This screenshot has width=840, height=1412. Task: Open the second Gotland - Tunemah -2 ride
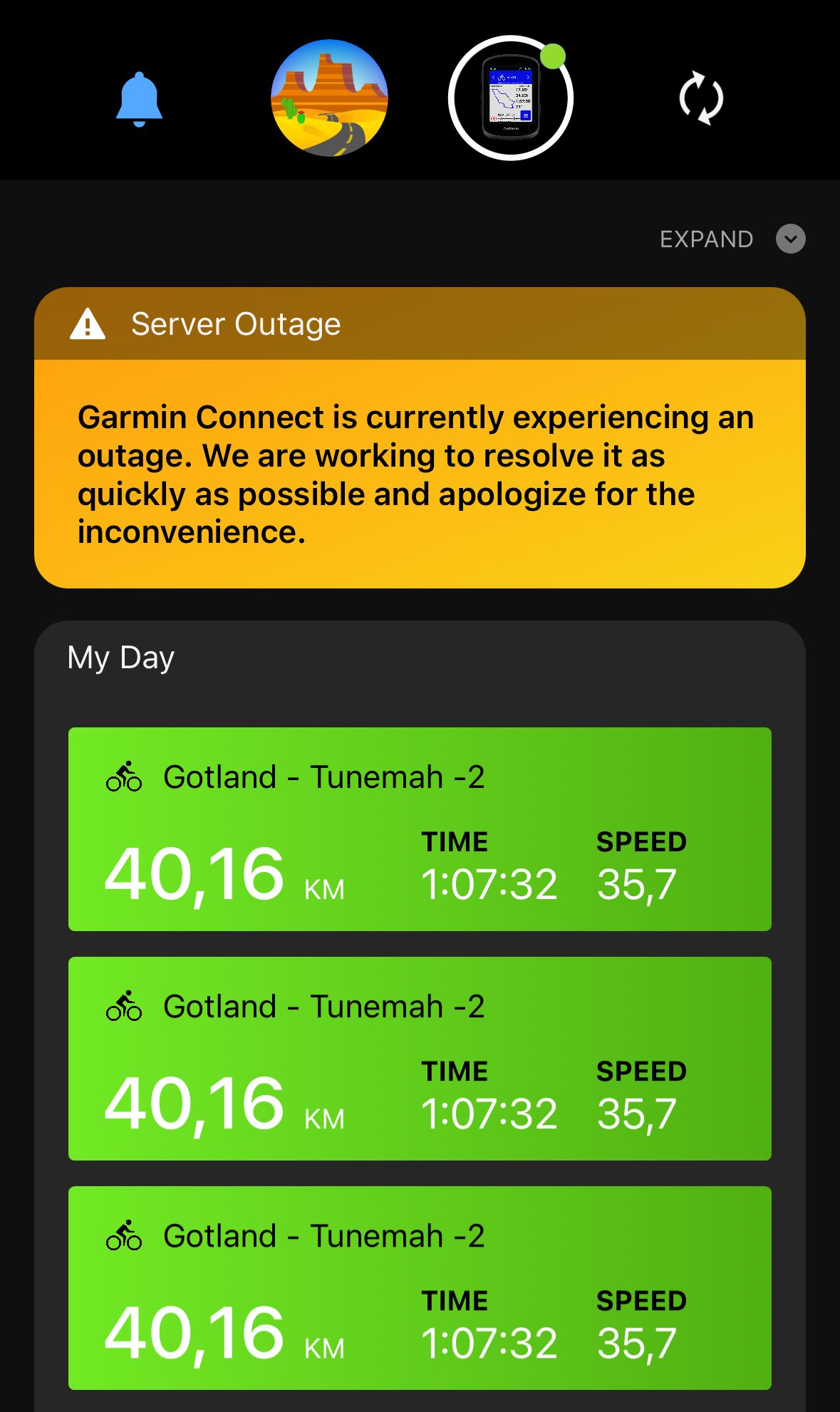click(420, 1059)
